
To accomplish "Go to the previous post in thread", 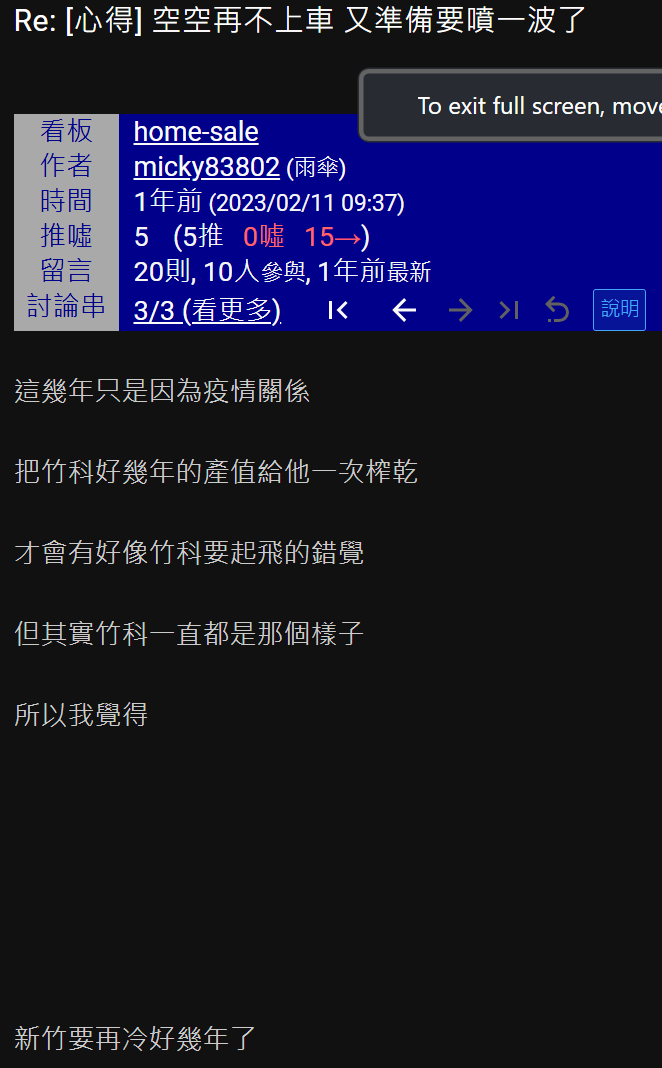I will tap(404, 310).
